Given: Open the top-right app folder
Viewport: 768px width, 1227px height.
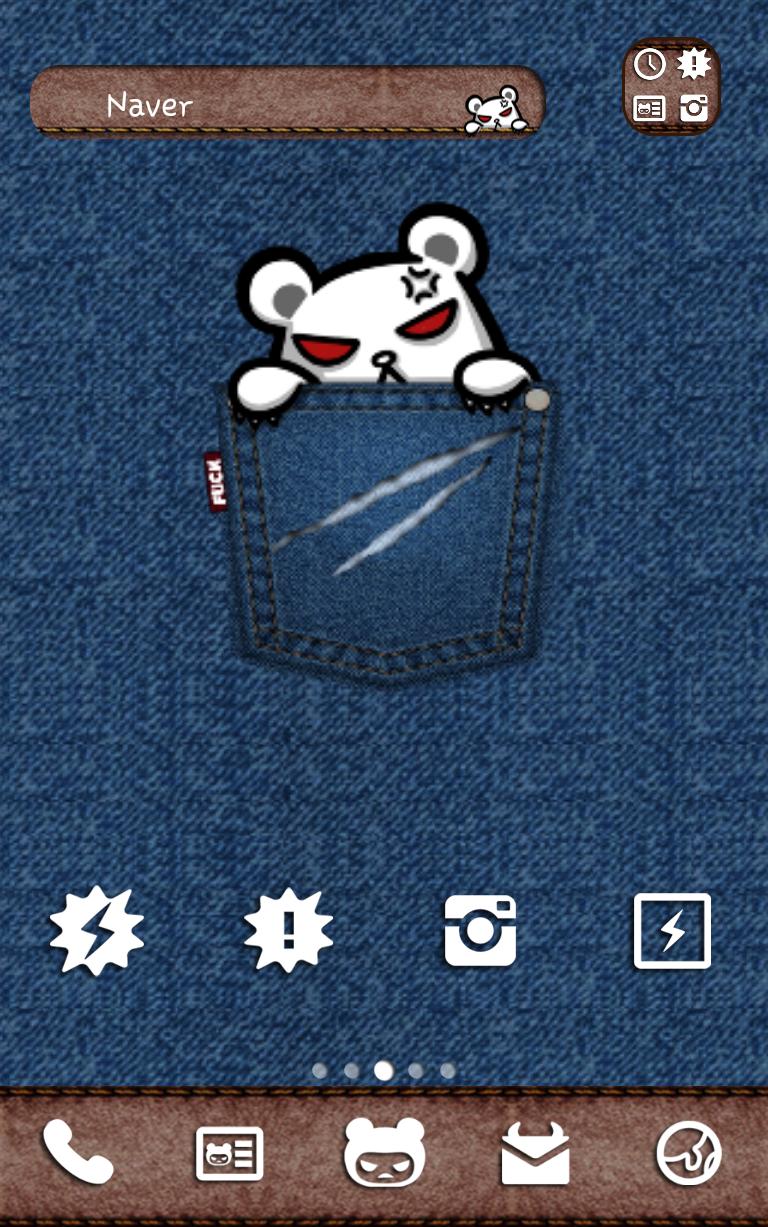Looking at the screenshot, I should click(671, 86).
